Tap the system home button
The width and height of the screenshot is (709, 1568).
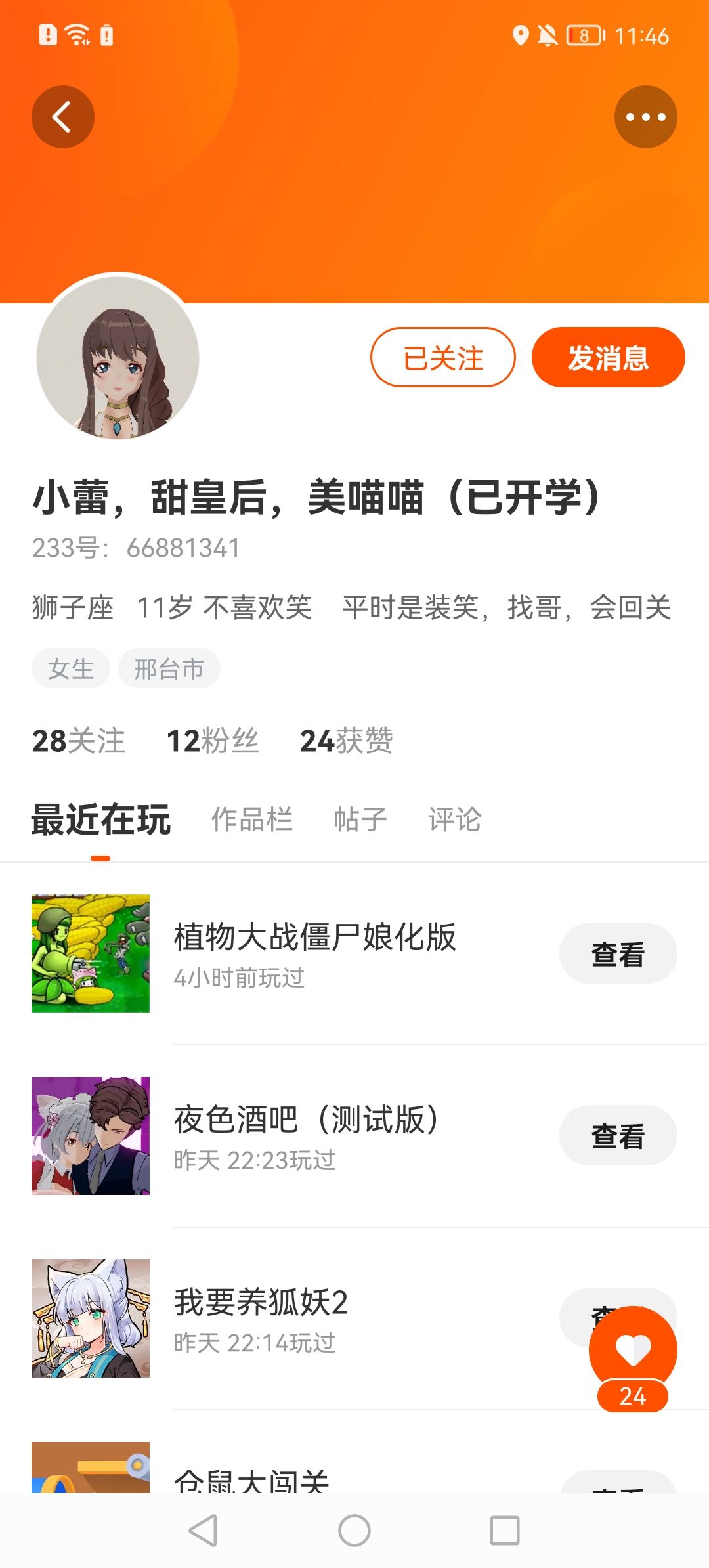(x=354, y=1531)
